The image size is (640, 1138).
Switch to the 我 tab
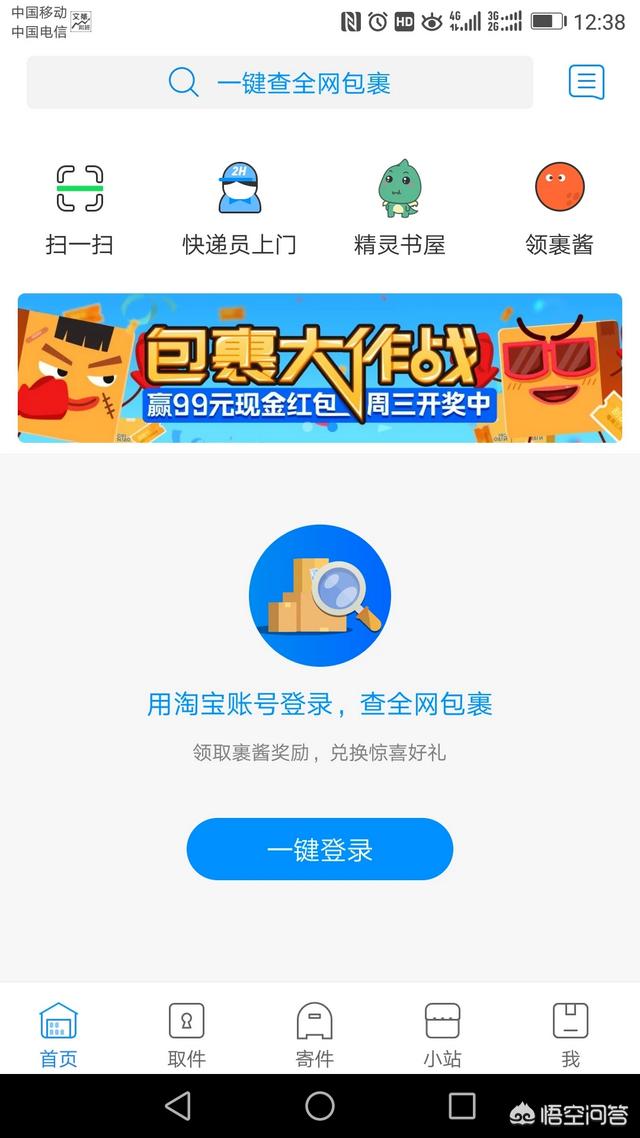(570, 1035)
